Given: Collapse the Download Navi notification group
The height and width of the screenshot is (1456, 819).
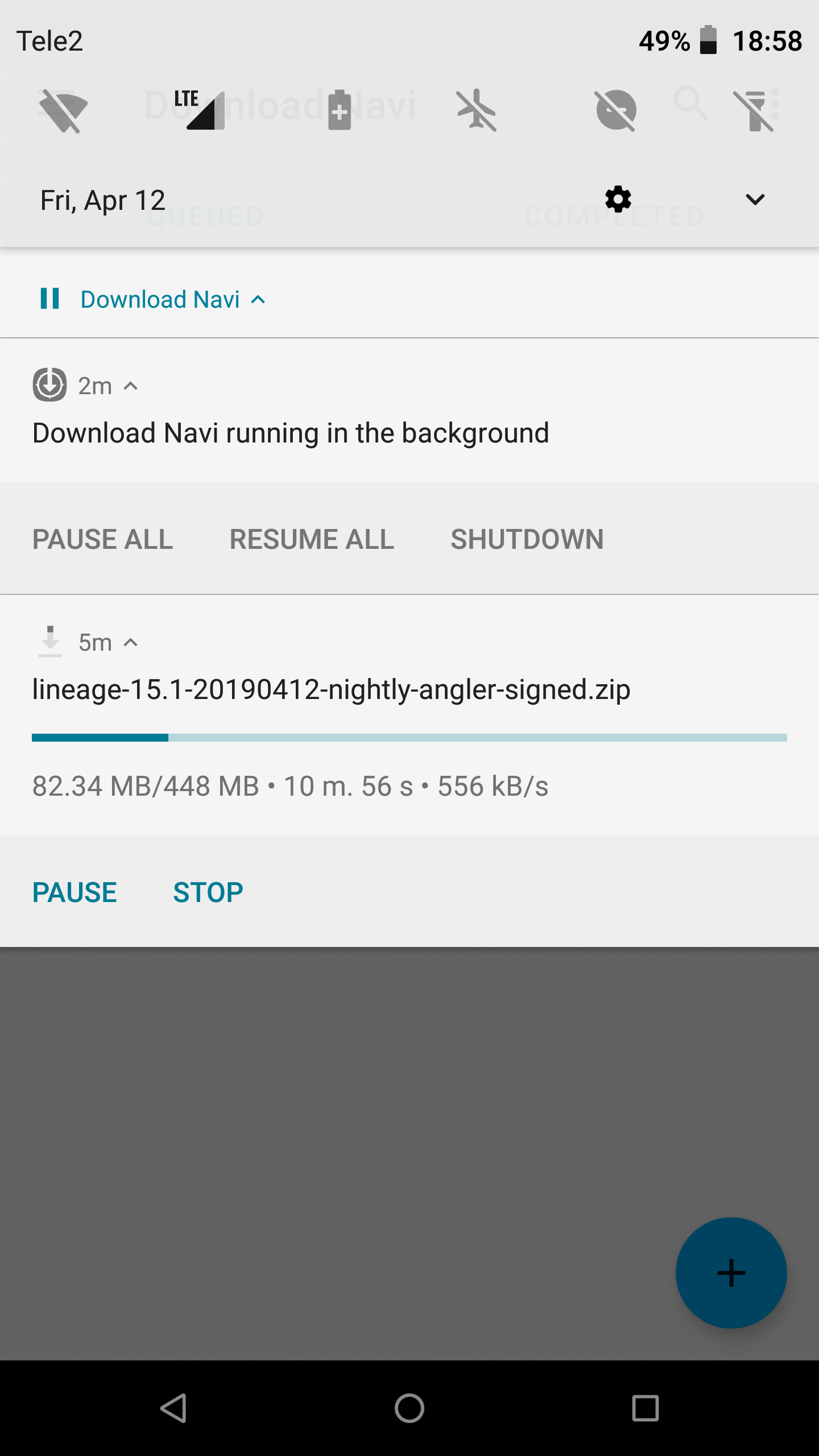Looking at the screenshot, I should click(x=258, y=300).
